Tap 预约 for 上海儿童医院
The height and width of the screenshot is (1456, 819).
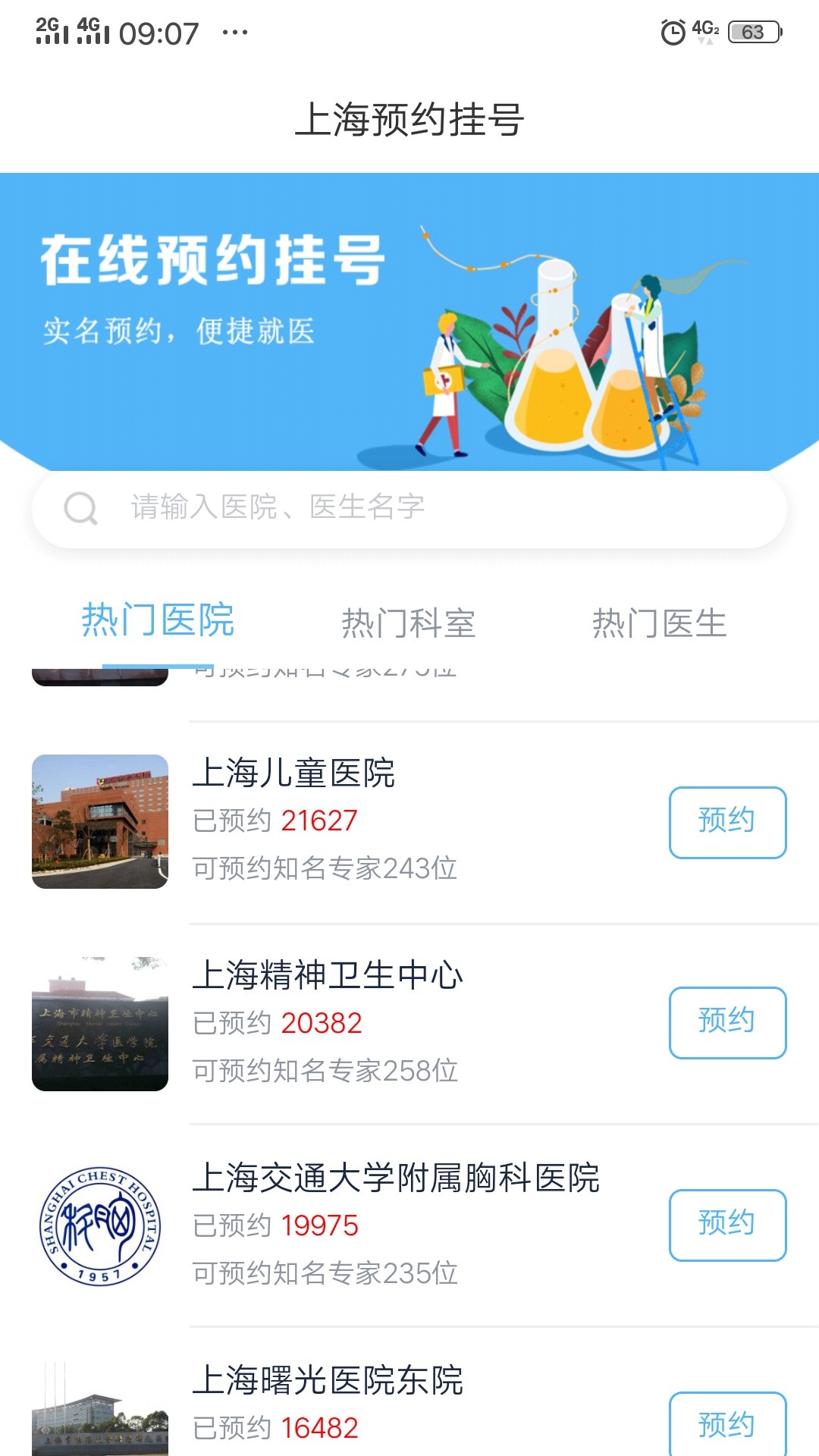point(726,821)
